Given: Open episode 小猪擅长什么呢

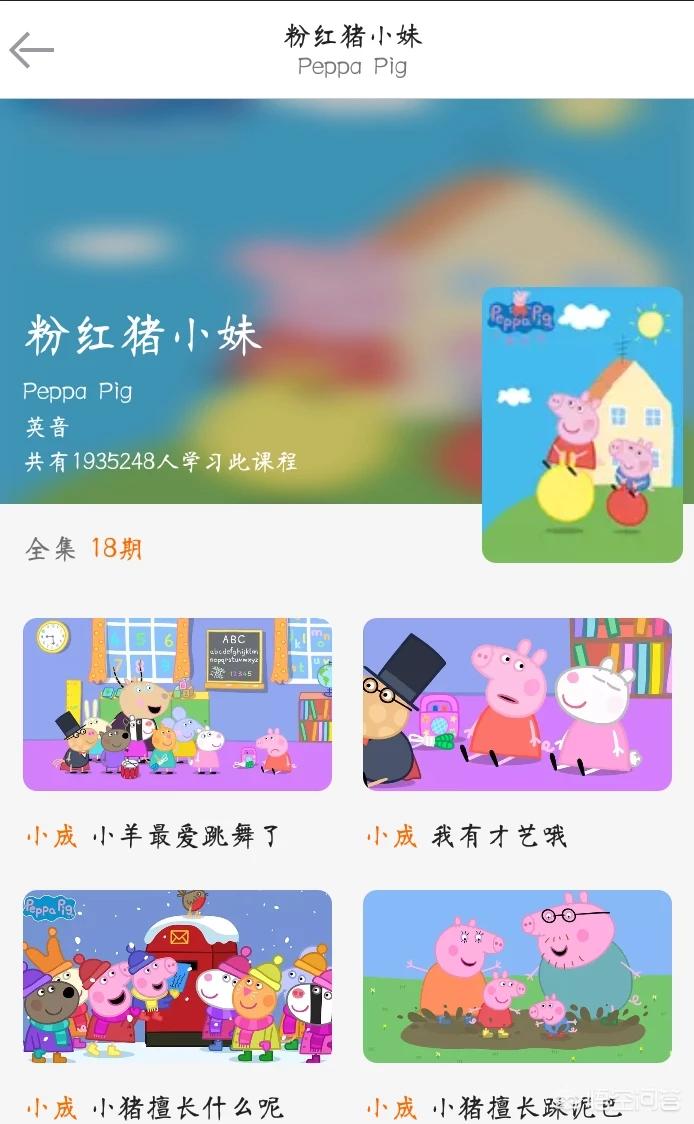Looking at the screenshot, I should click(x=177, y=976).
